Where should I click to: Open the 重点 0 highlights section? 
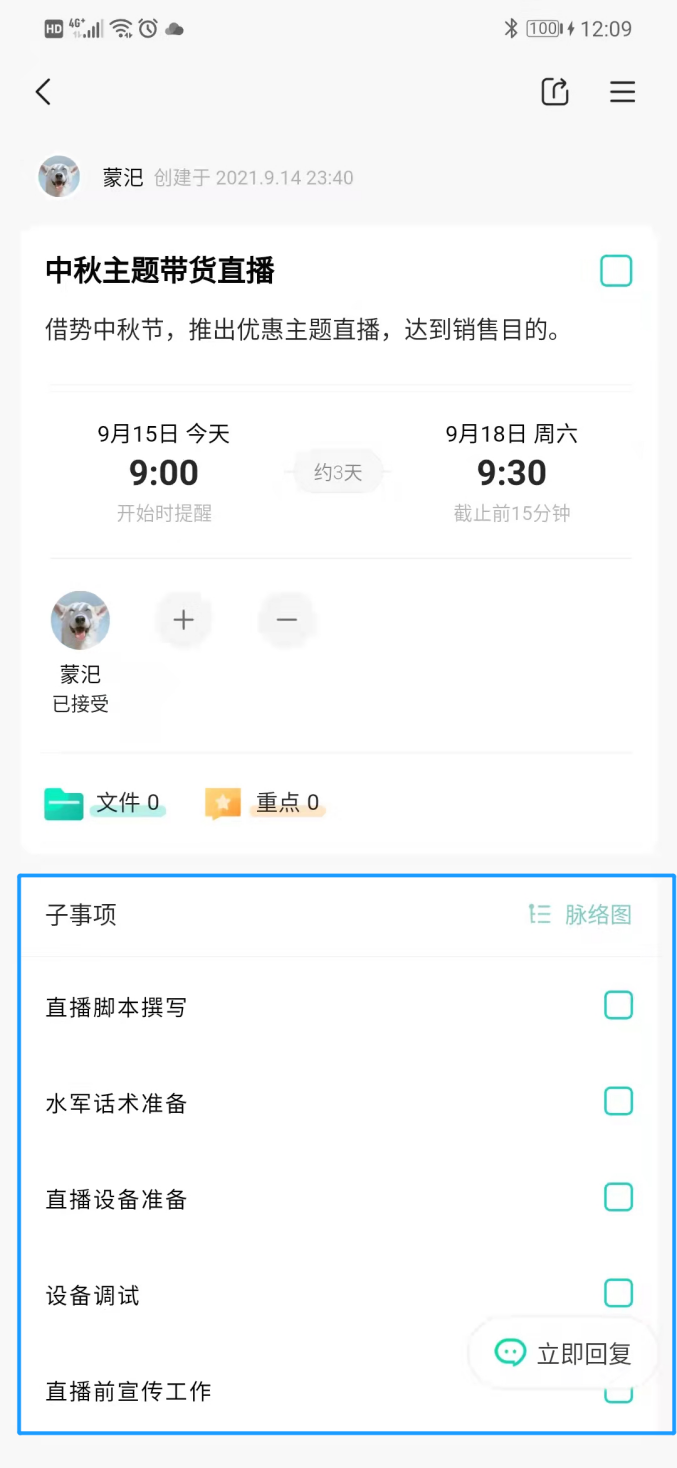[x=266, y=803]
